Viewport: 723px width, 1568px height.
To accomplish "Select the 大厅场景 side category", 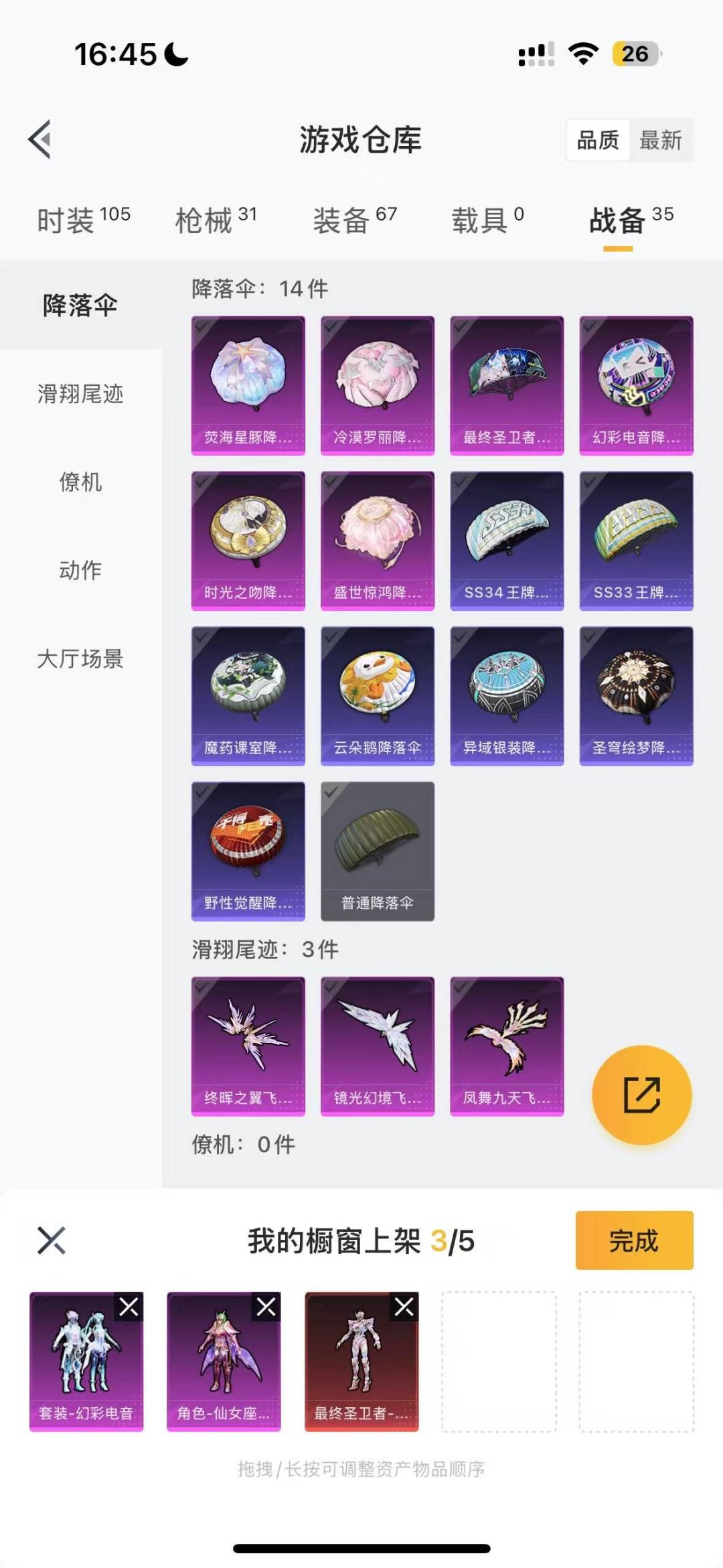I will 80,658.
